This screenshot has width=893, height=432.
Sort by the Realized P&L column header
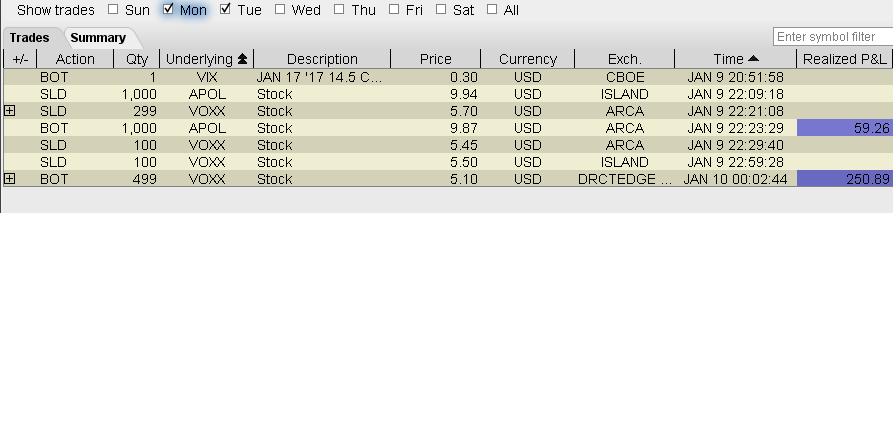click(845, 59)
